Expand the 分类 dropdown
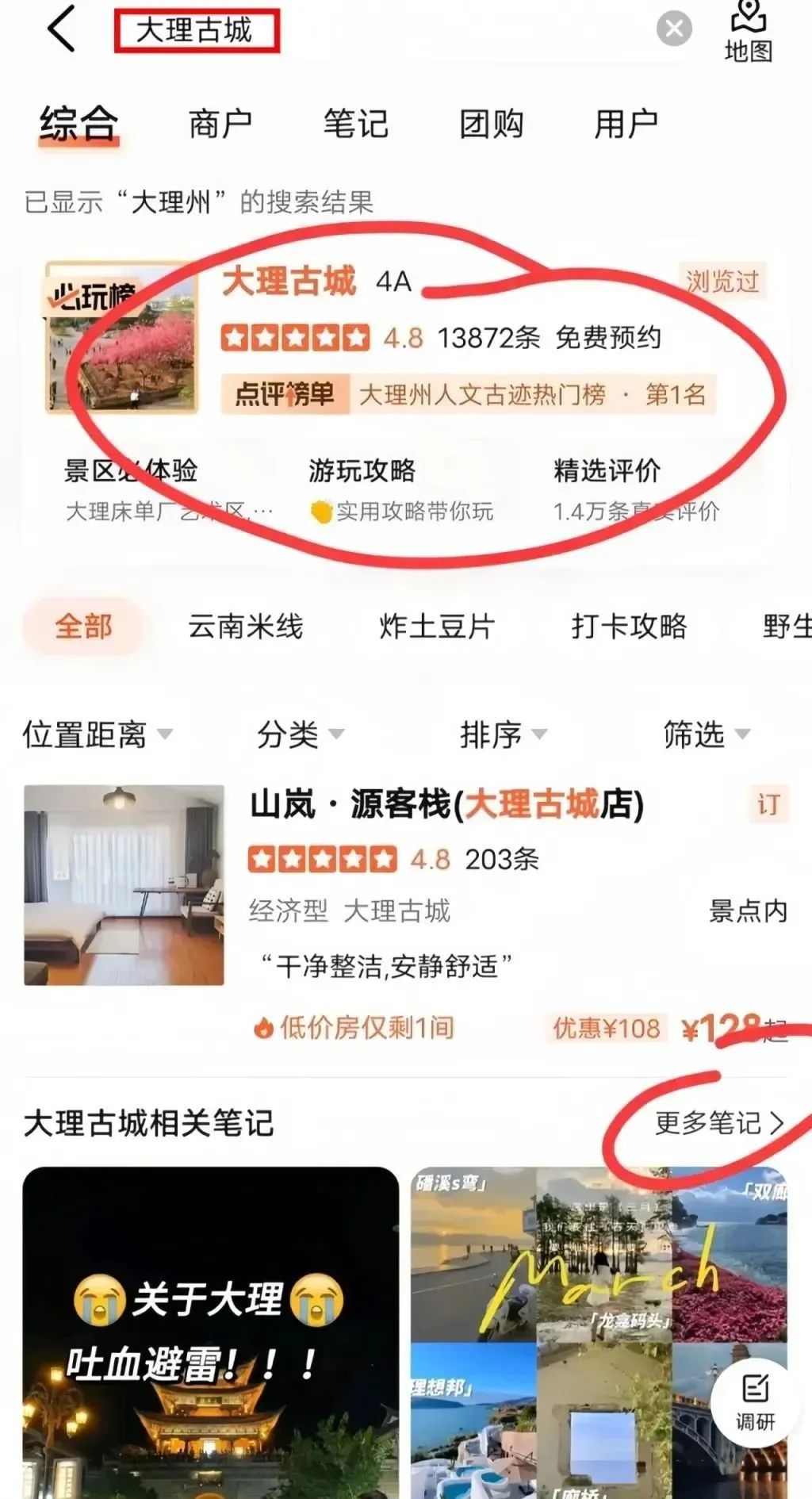 pos(300,734)
